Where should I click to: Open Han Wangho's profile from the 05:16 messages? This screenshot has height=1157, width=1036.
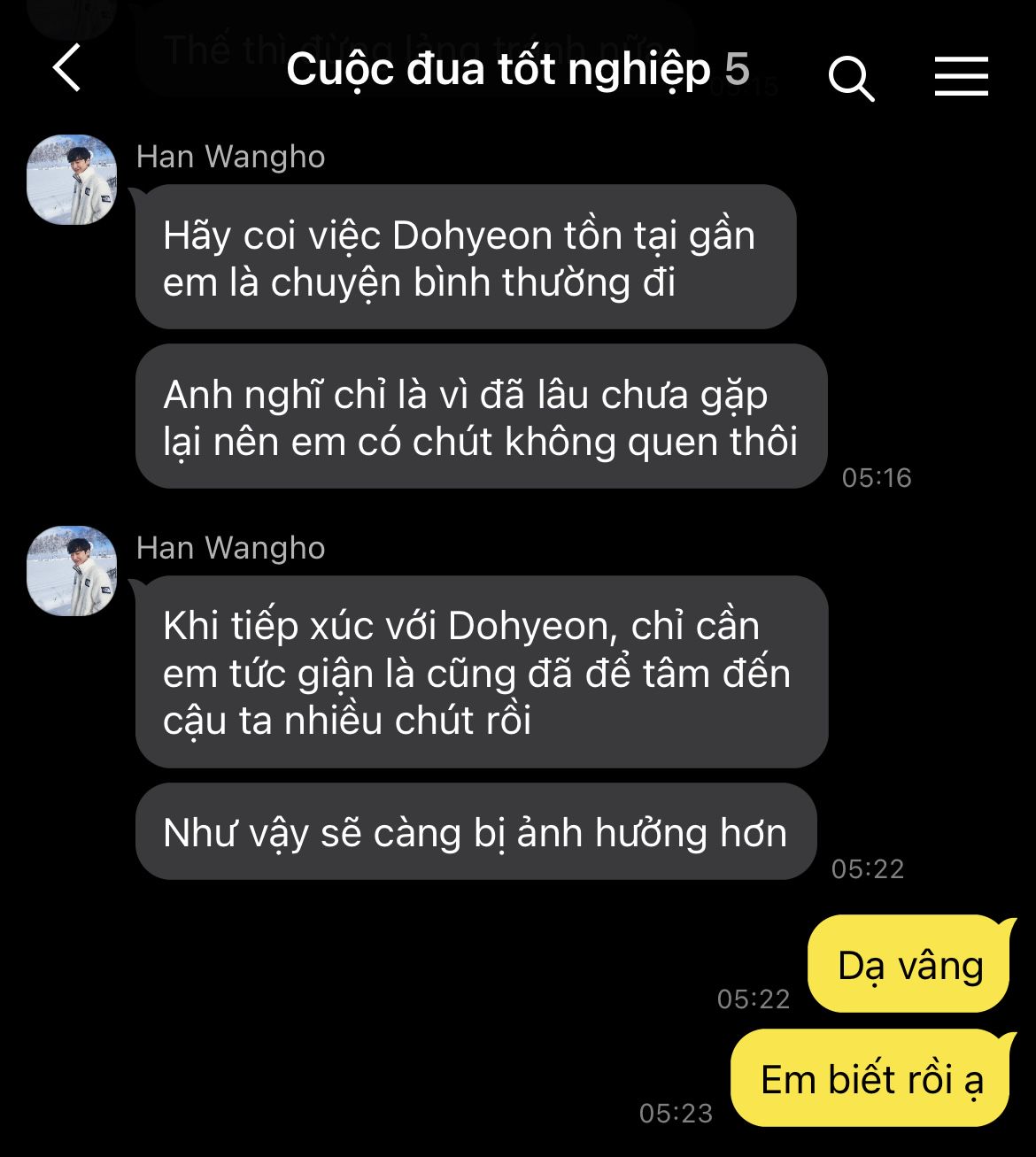pyautogui.click(x=73, y=180)
